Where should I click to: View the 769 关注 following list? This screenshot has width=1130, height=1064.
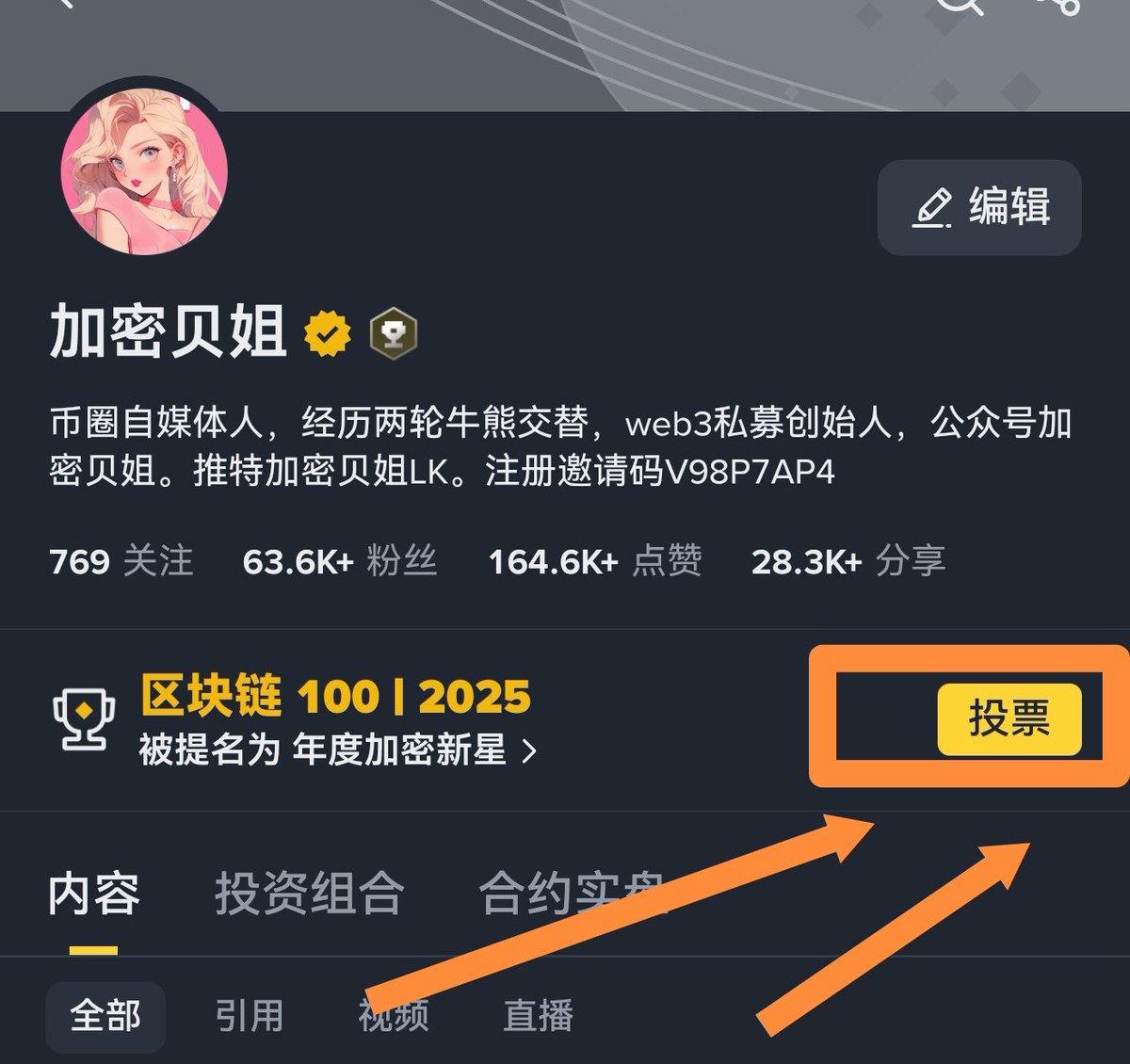121,562
